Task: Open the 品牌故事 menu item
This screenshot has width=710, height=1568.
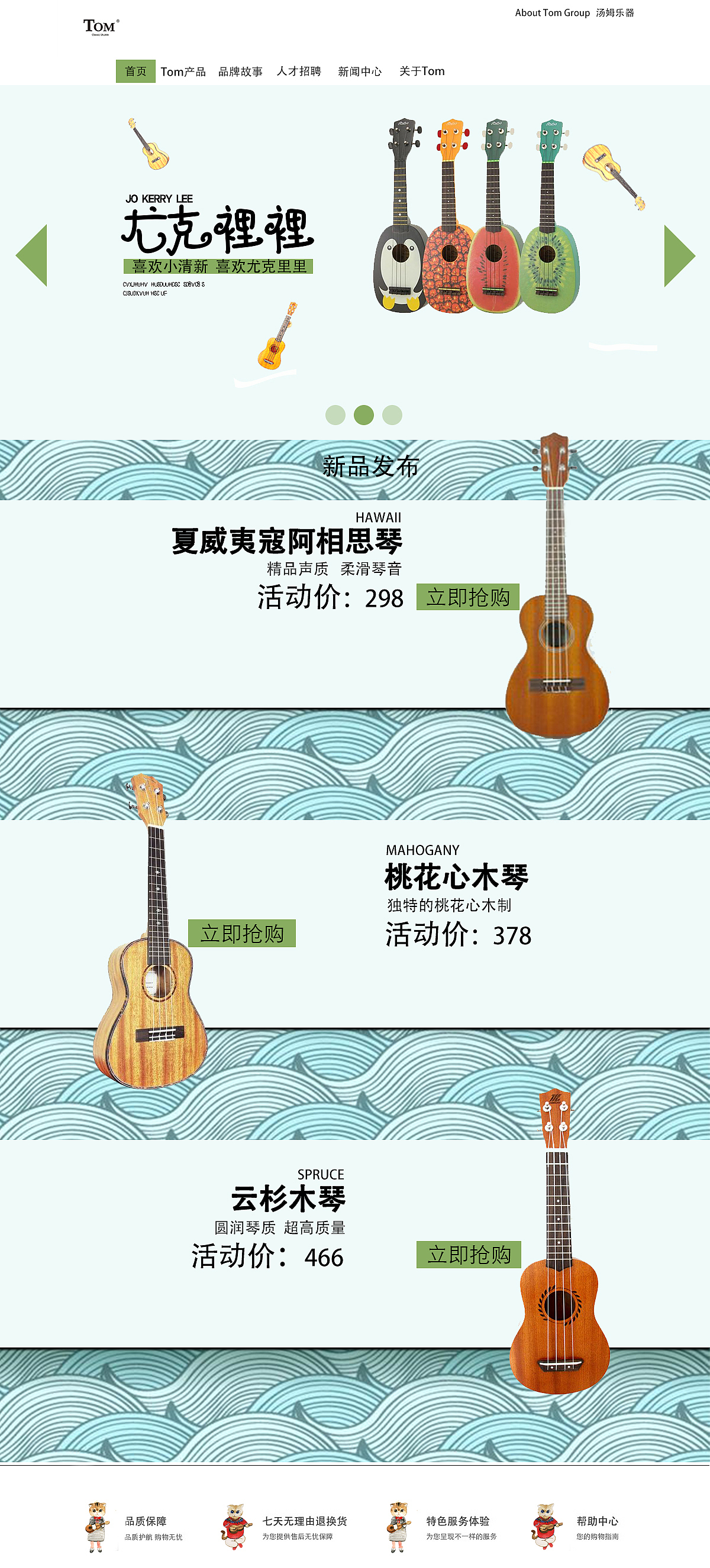Action: [x=241, y=71]
